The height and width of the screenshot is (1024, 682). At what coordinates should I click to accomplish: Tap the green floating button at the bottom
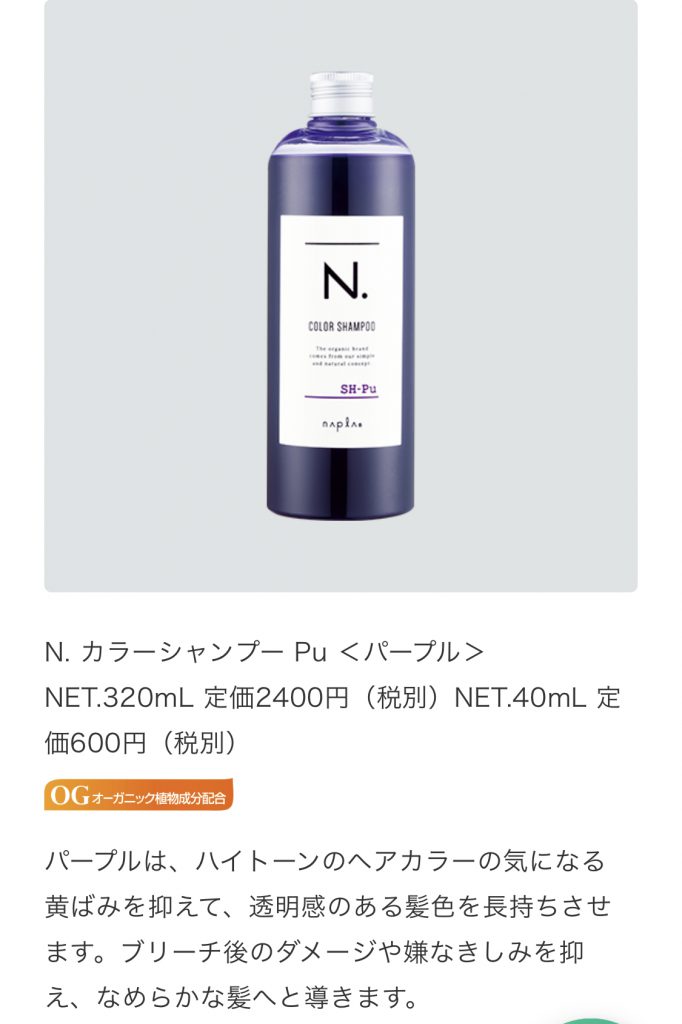click(592, 1019)
